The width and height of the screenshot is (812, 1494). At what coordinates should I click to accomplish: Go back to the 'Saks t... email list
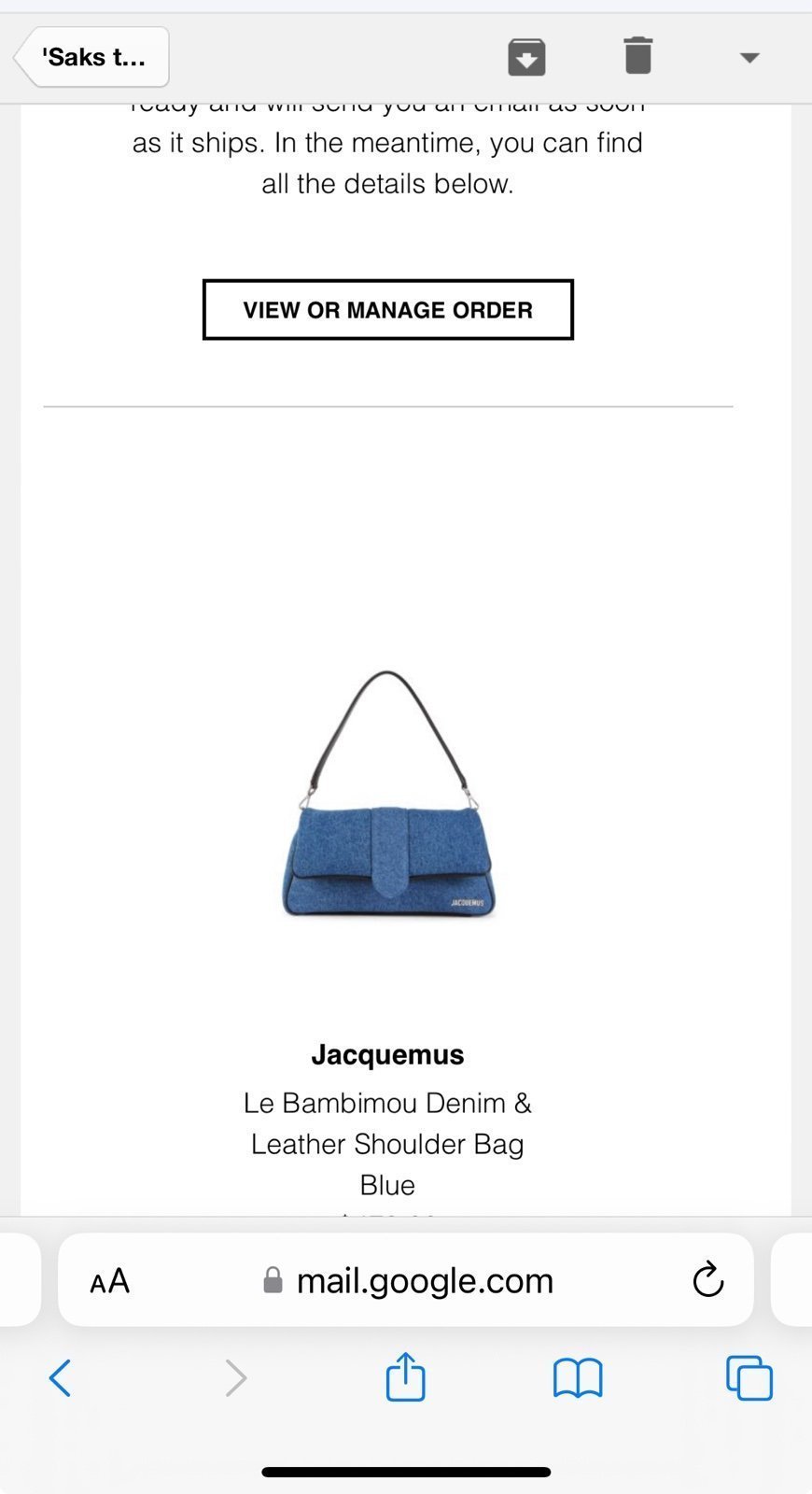click(91, 57)
